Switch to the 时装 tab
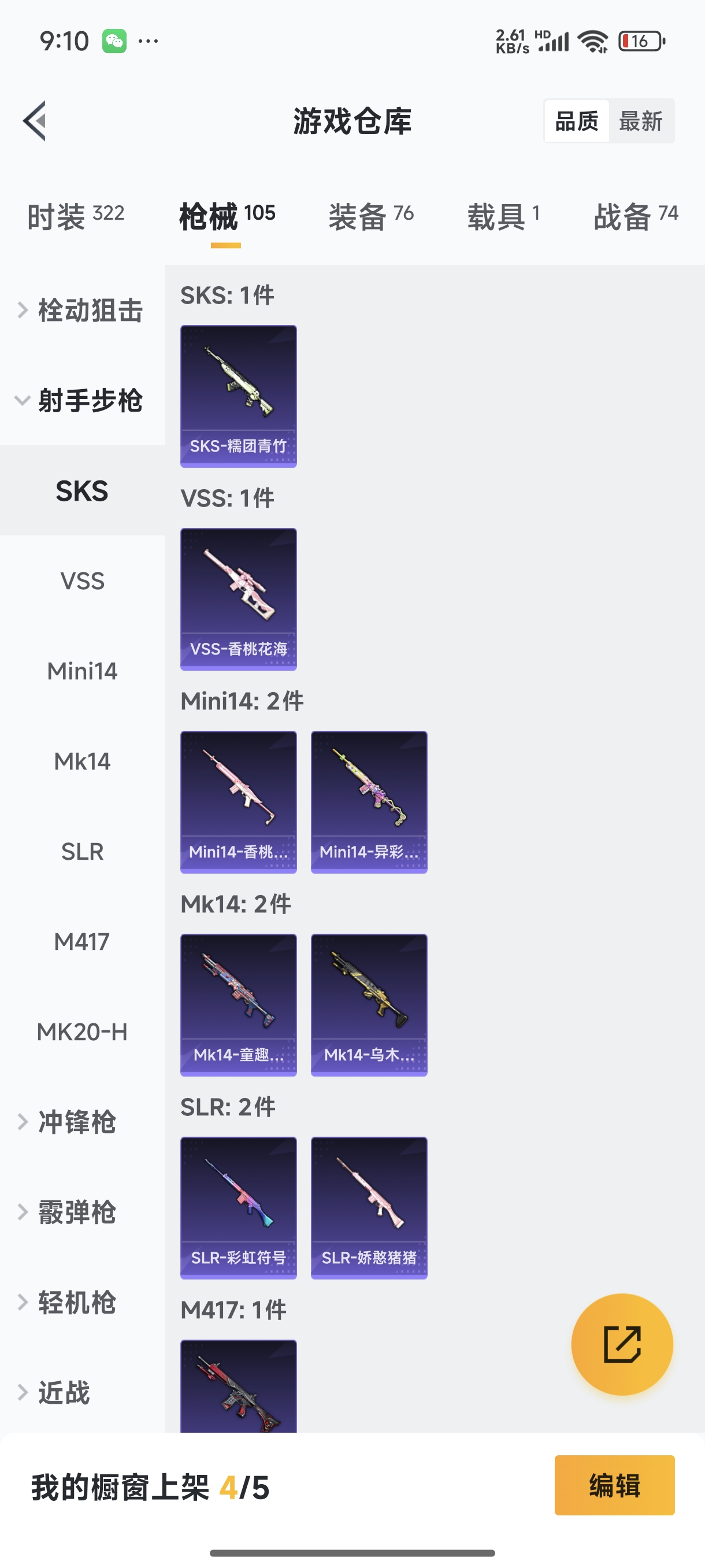The height and width of the screenshot is (1568, 705). click(76, 216)
